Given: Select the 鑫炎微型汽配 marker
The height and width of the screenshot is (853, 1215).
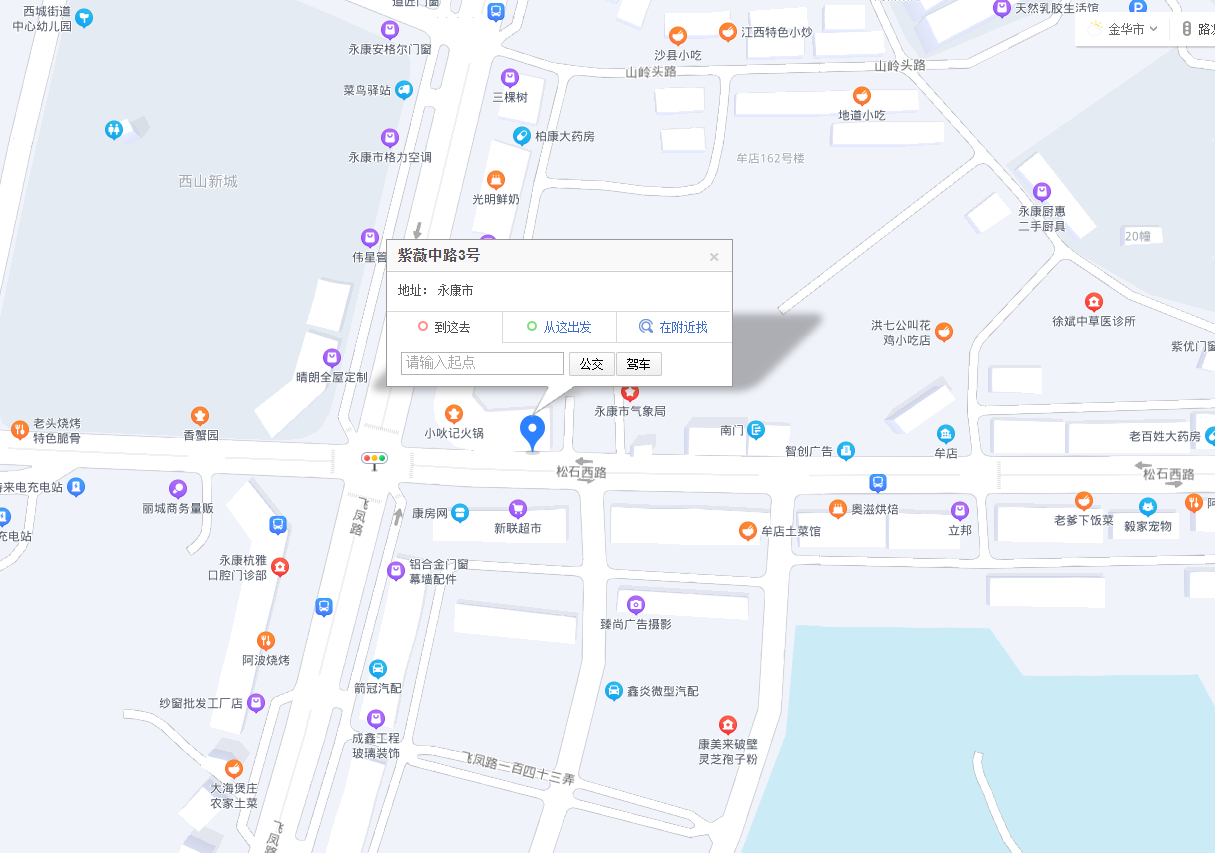Looking at the screenshot, I should [x=614, y=691].
